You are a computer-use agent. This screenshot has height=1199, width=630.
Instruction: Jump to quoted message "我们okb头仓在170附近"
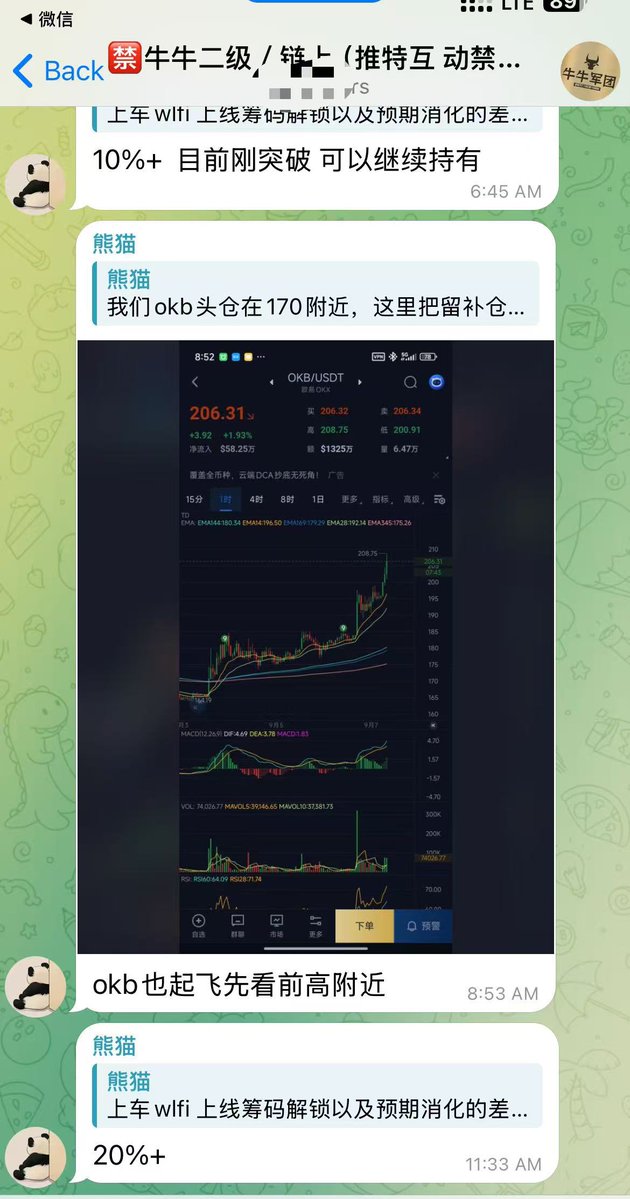[316, 294]
